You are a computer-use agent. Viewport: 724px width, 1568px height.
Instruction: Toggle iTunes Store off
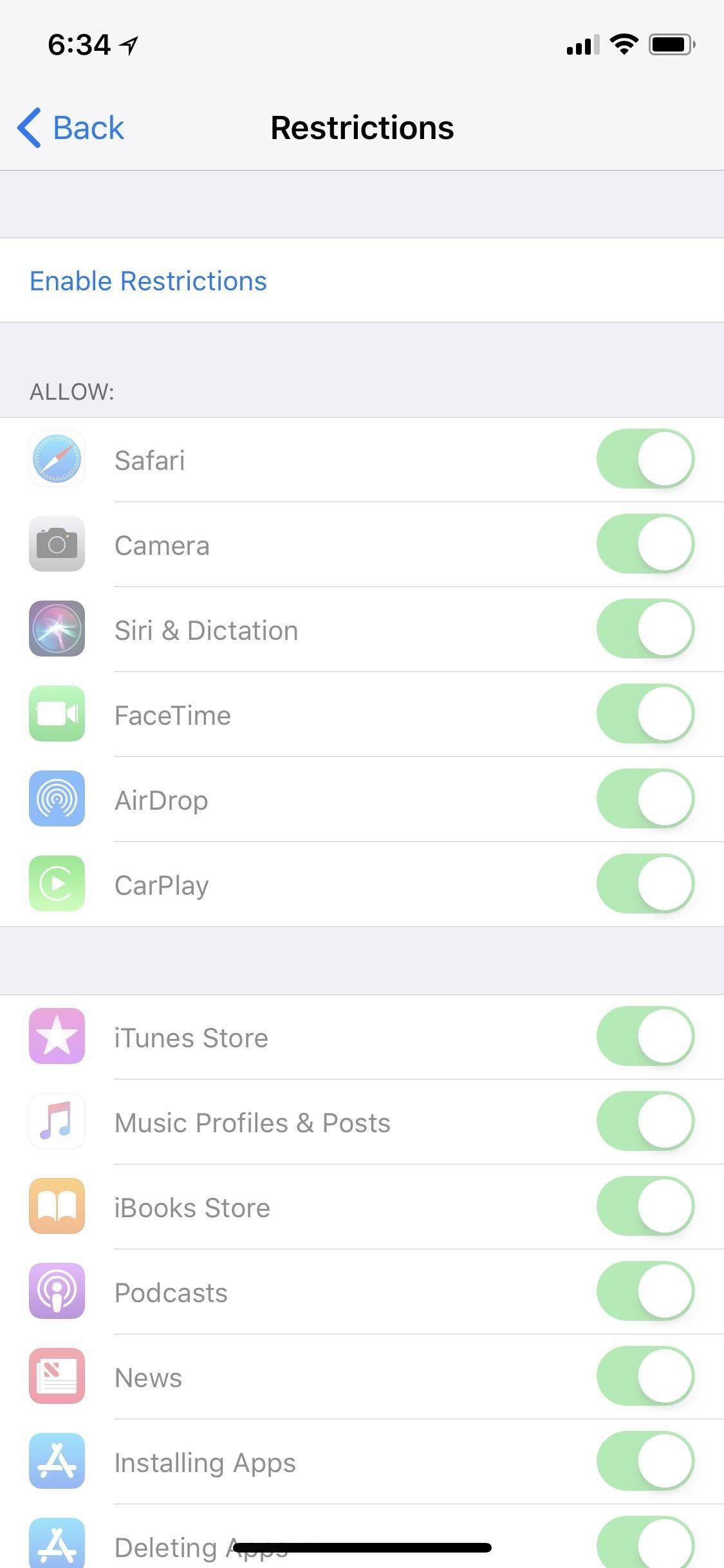click(645, 1036)
